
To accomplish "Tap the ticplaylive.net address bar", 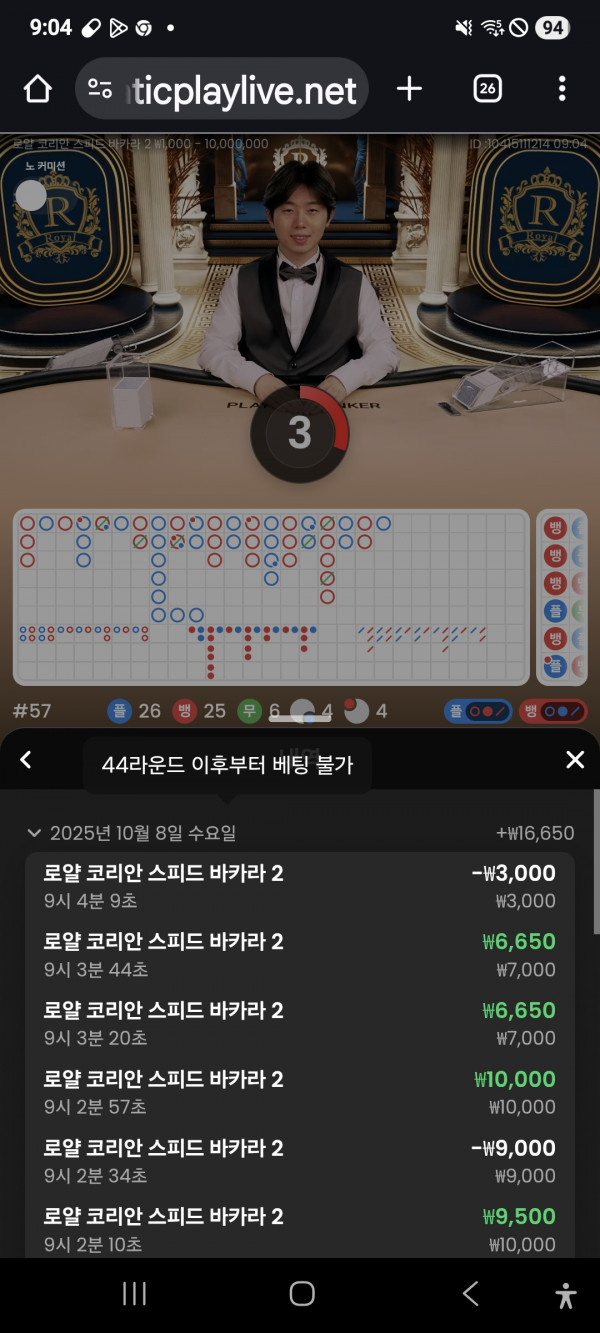I will tap(222, 89).
